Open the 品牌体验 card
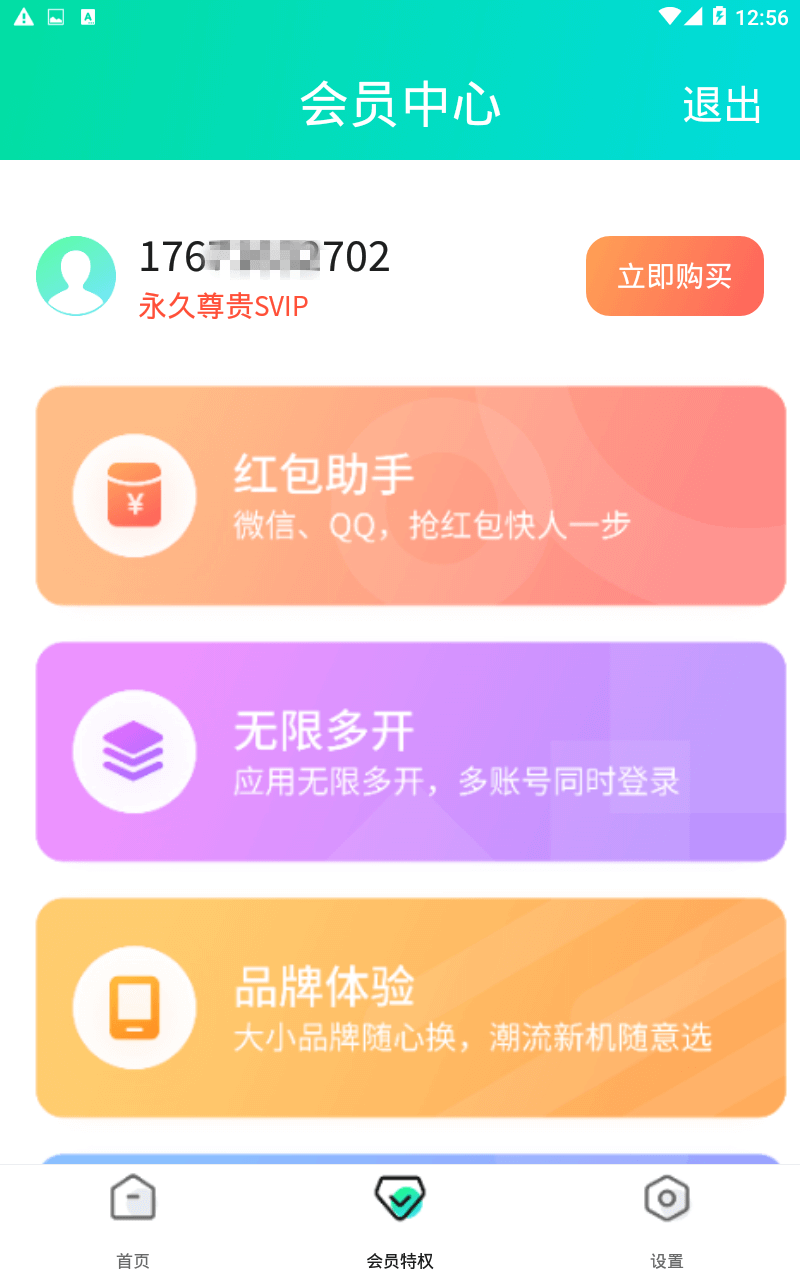Viewport: 800px width, 1280px height. click(x=411, y=1008)
